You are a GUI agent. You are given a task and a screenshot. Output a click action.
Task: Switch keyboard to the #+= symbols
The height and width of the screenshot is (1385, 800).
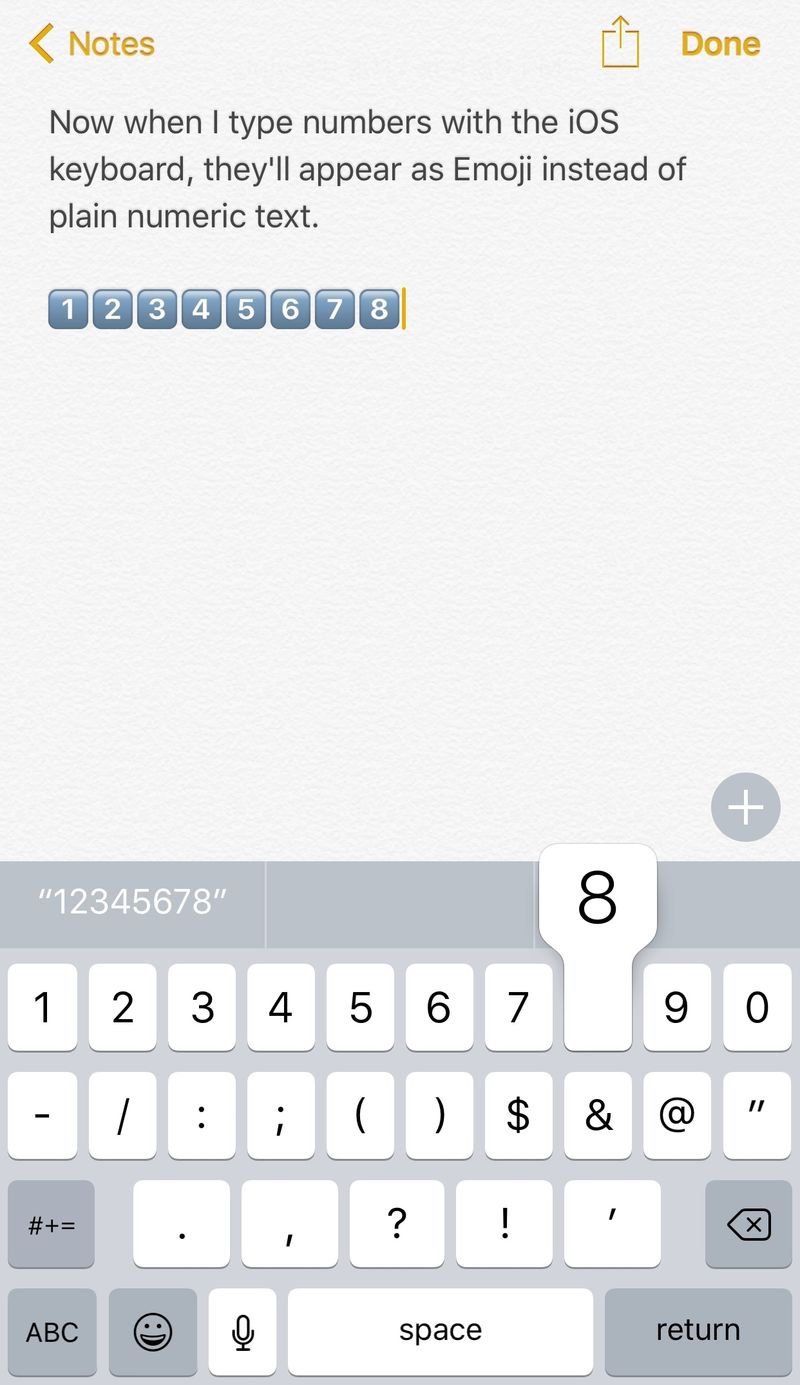coord(51,1224)
